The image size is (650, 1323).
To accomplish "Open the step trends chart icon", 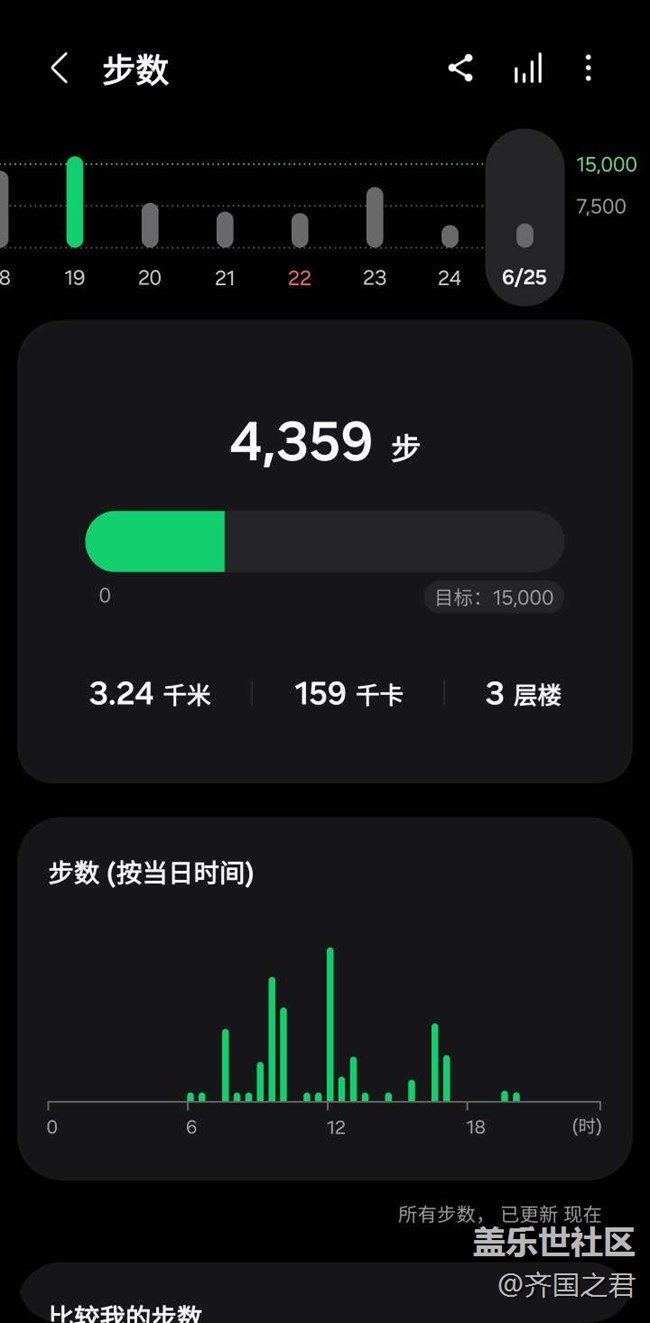I will coord(527,69).
